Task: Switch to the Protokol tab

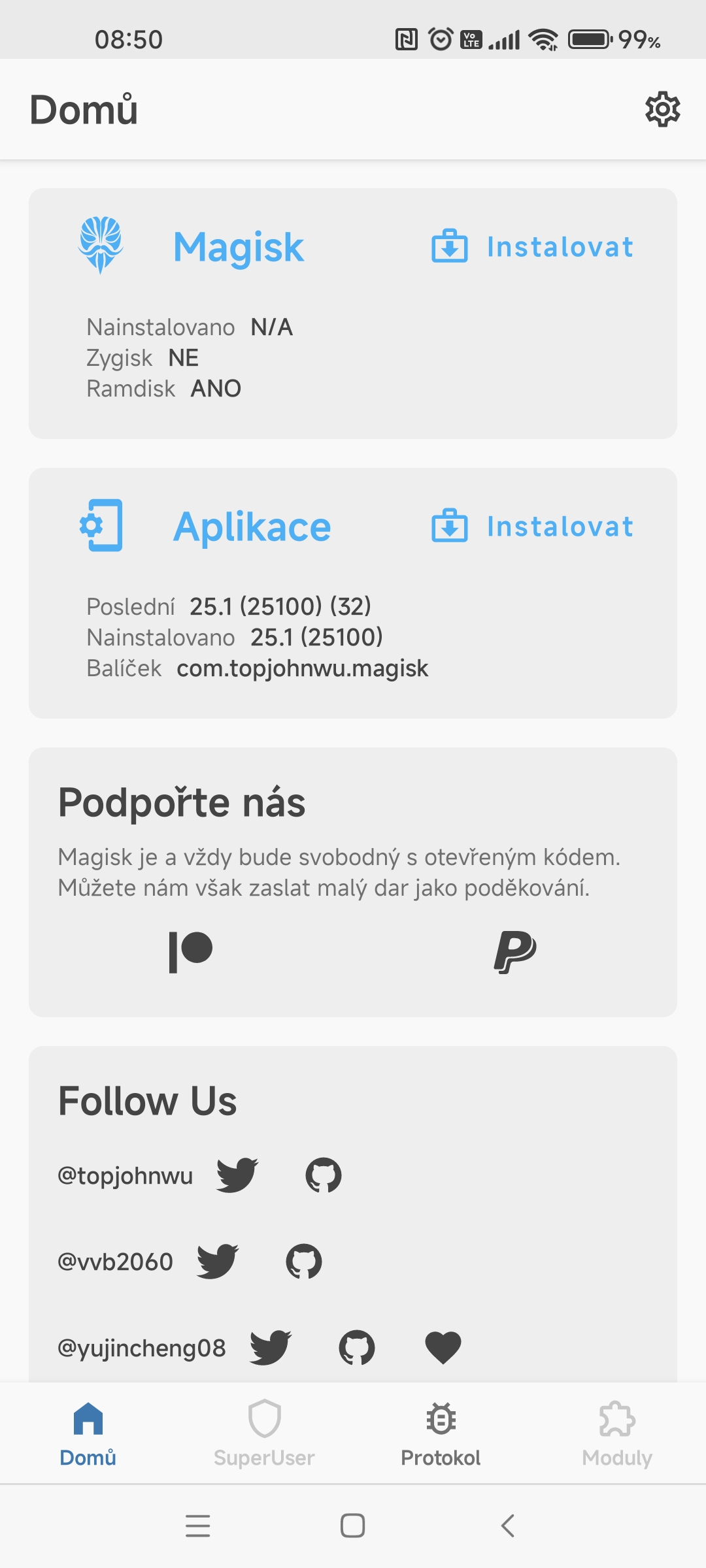Action: tap(441, 1433)
